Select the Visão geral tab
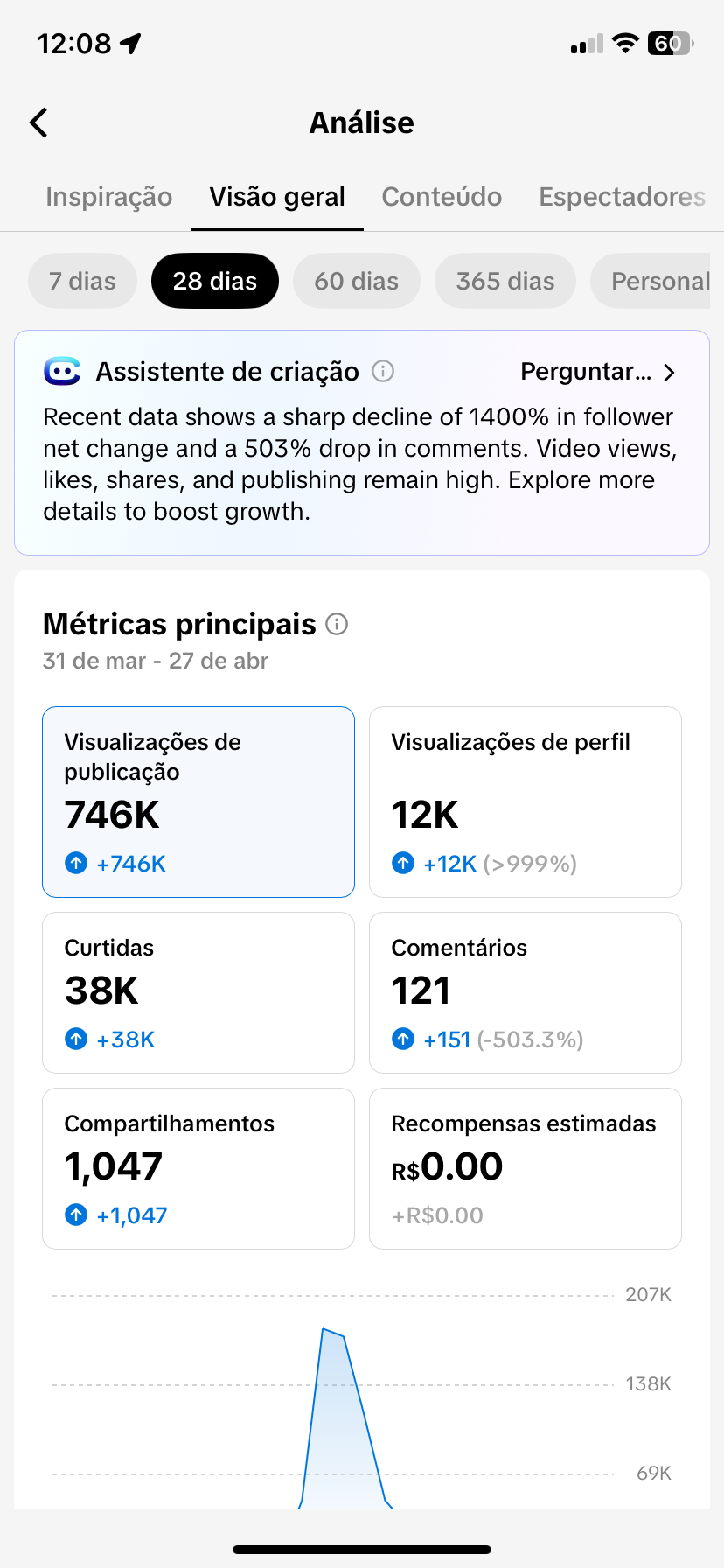Screen dimensions: 724x1568 [277, 197]
